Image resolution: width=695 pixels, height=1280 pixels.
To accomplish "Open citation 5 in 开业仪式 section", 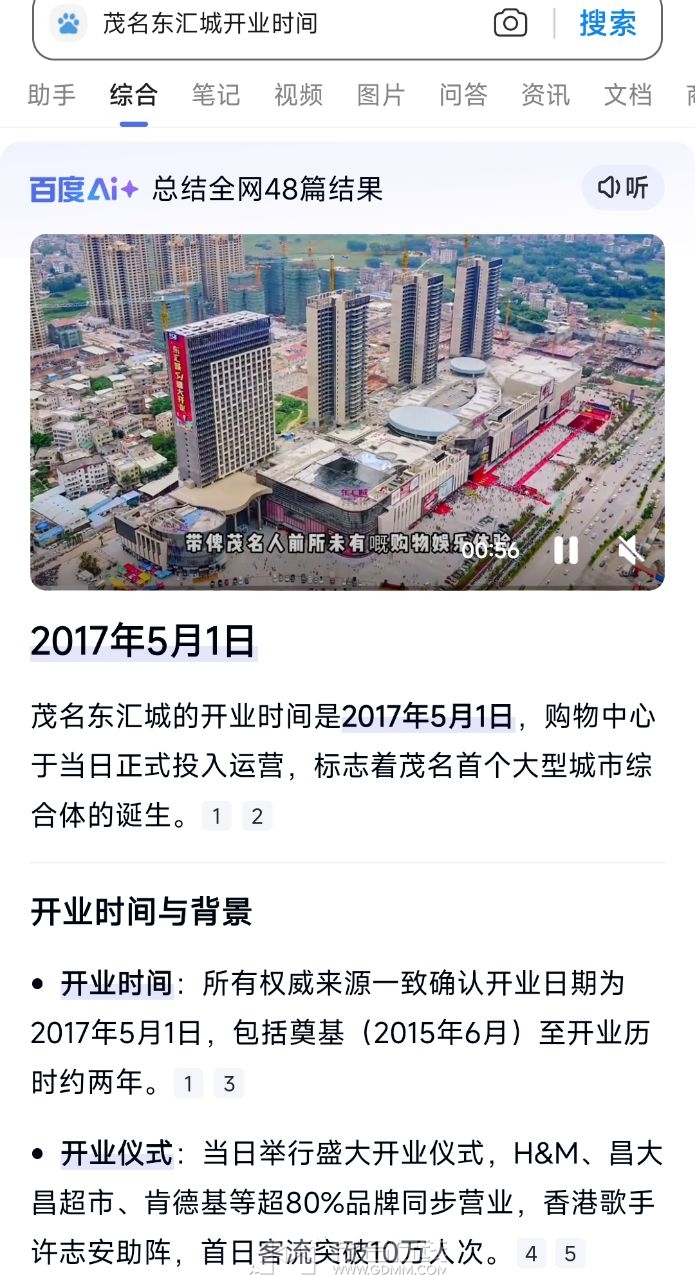I will [570, 1253].
